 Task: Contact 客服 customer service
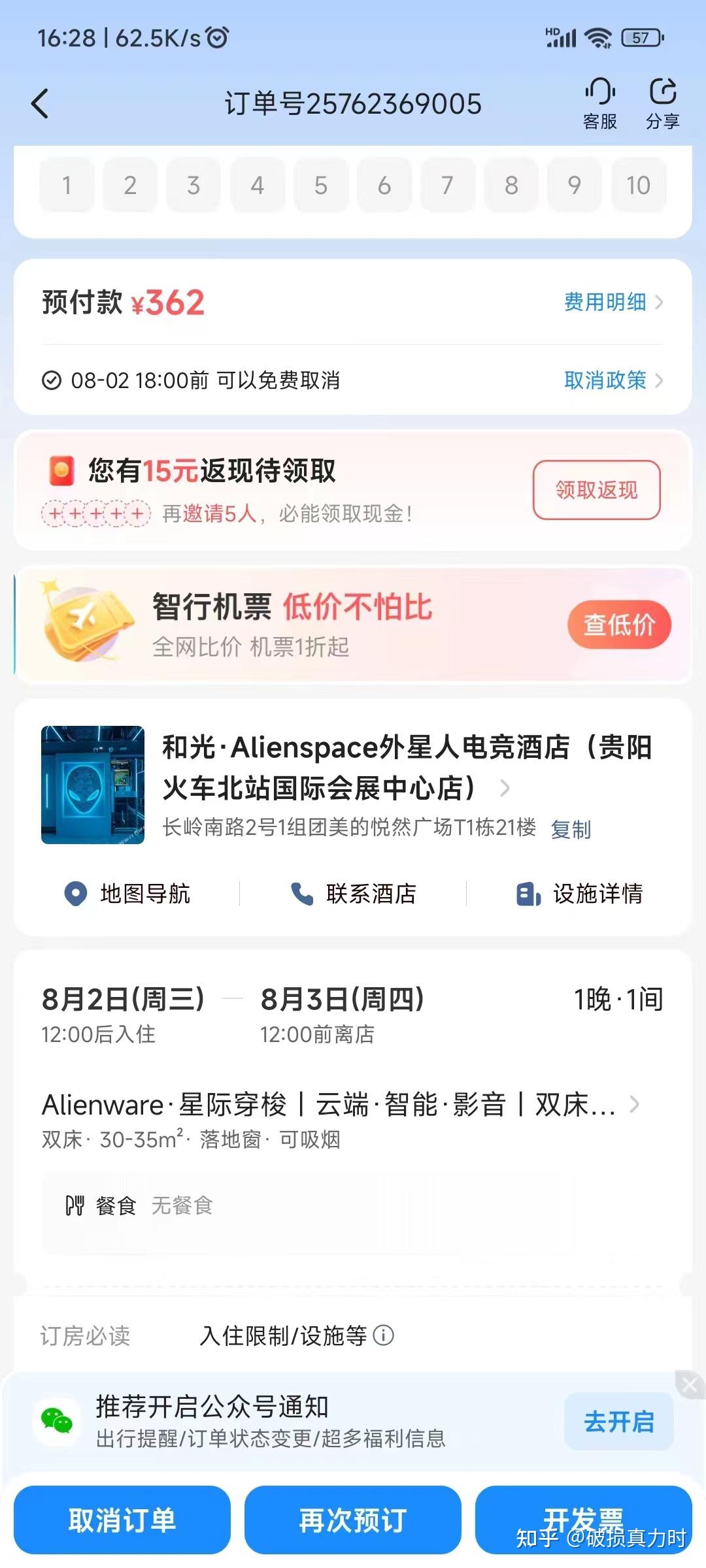(x=599, y=103)
